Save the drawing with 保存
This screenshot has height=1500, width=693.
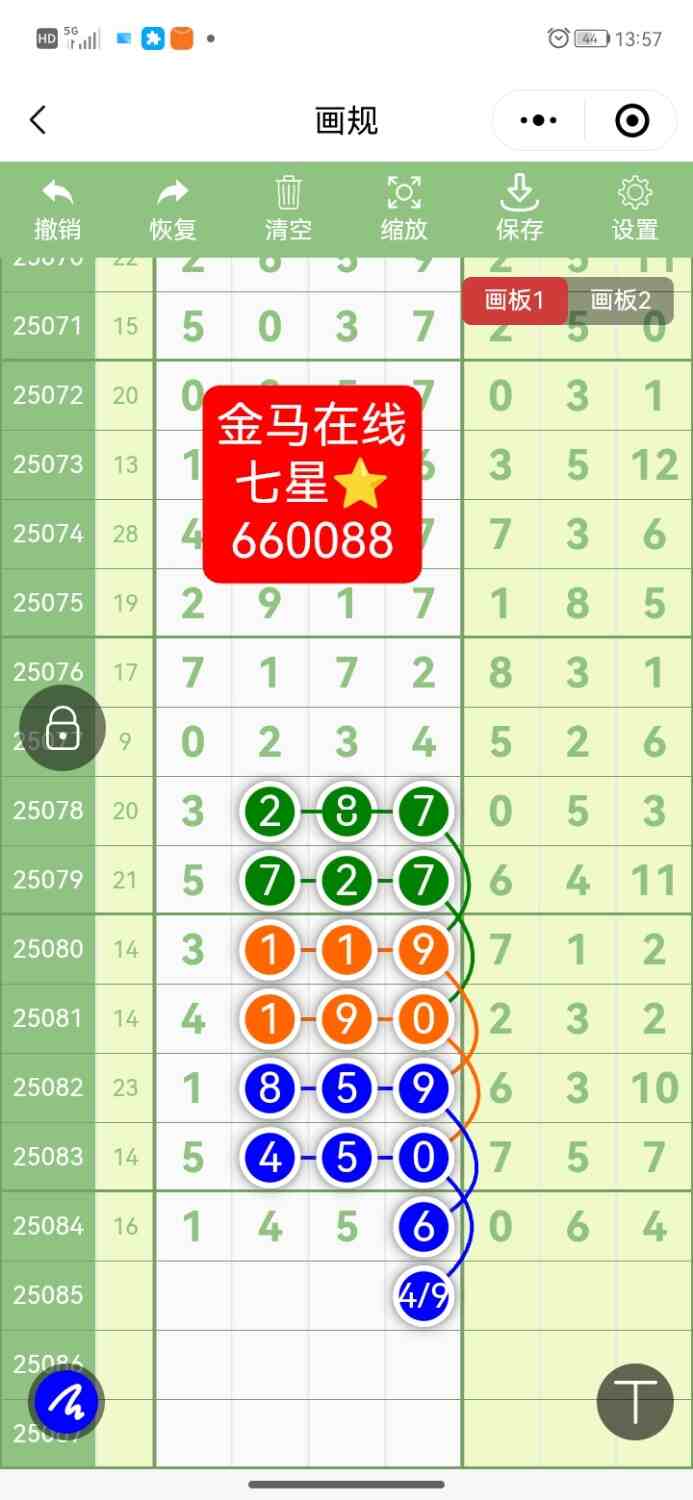pos(519,209)
